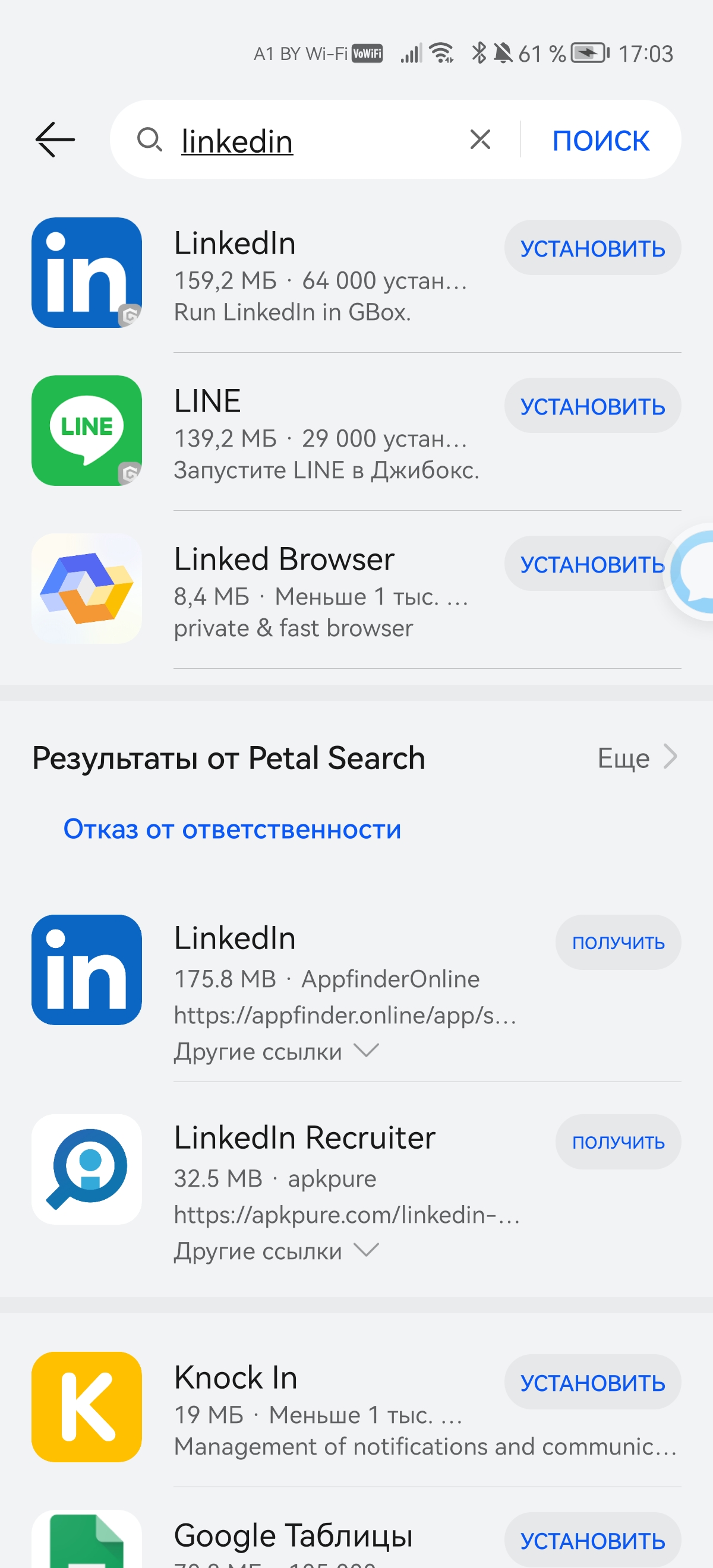Tap the ПОИСК search button
Screen dimensions: 713x1568
600,140
